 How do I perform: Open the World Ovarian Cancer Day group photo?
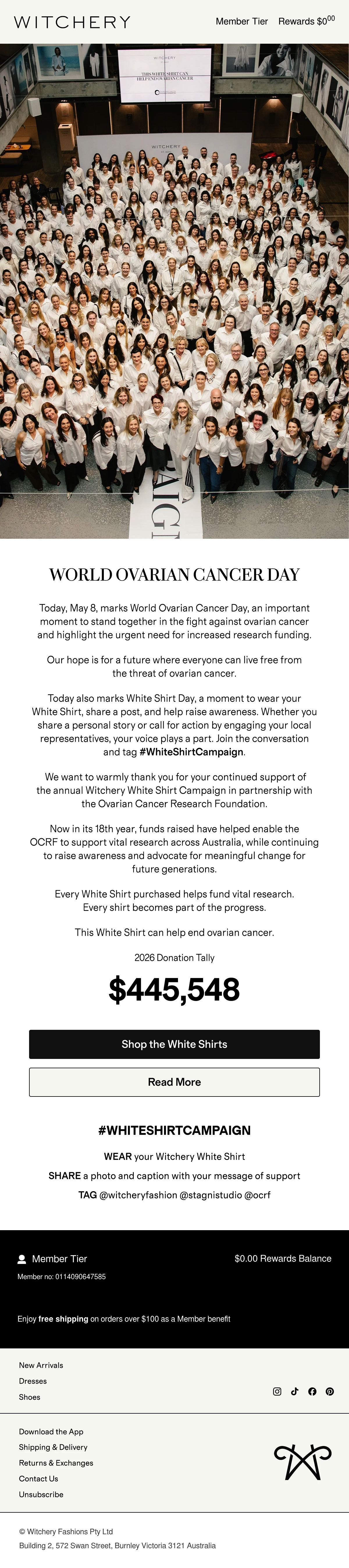pyautogui.click(x=174, y=291)
